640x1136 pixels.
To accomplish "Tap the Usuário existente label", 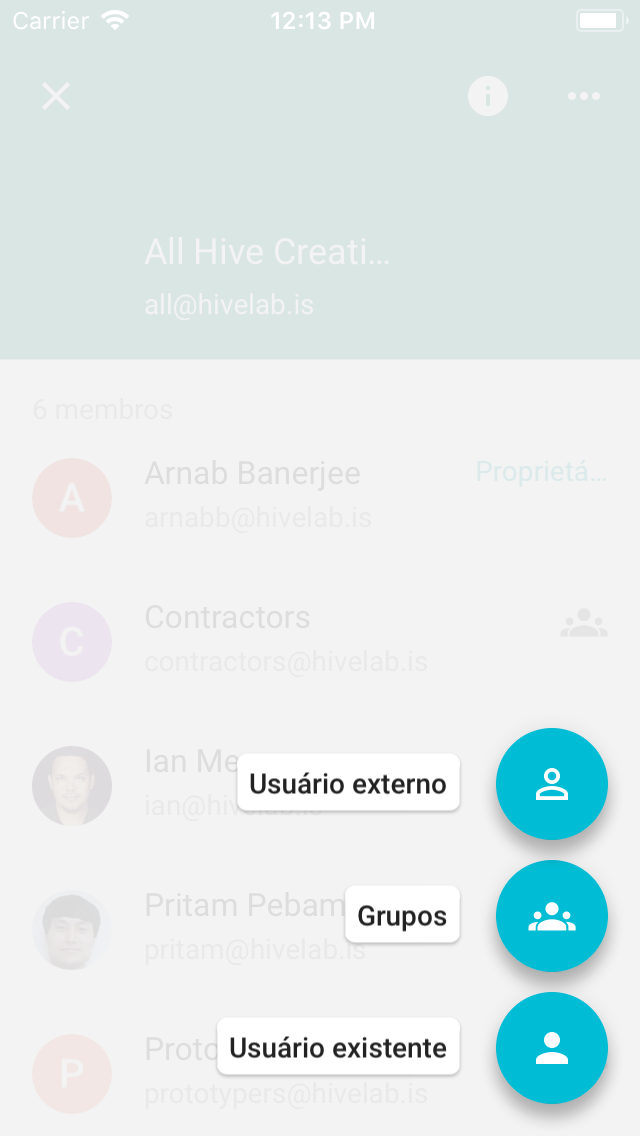I will pyautogui.click(x=338, y=1047).
